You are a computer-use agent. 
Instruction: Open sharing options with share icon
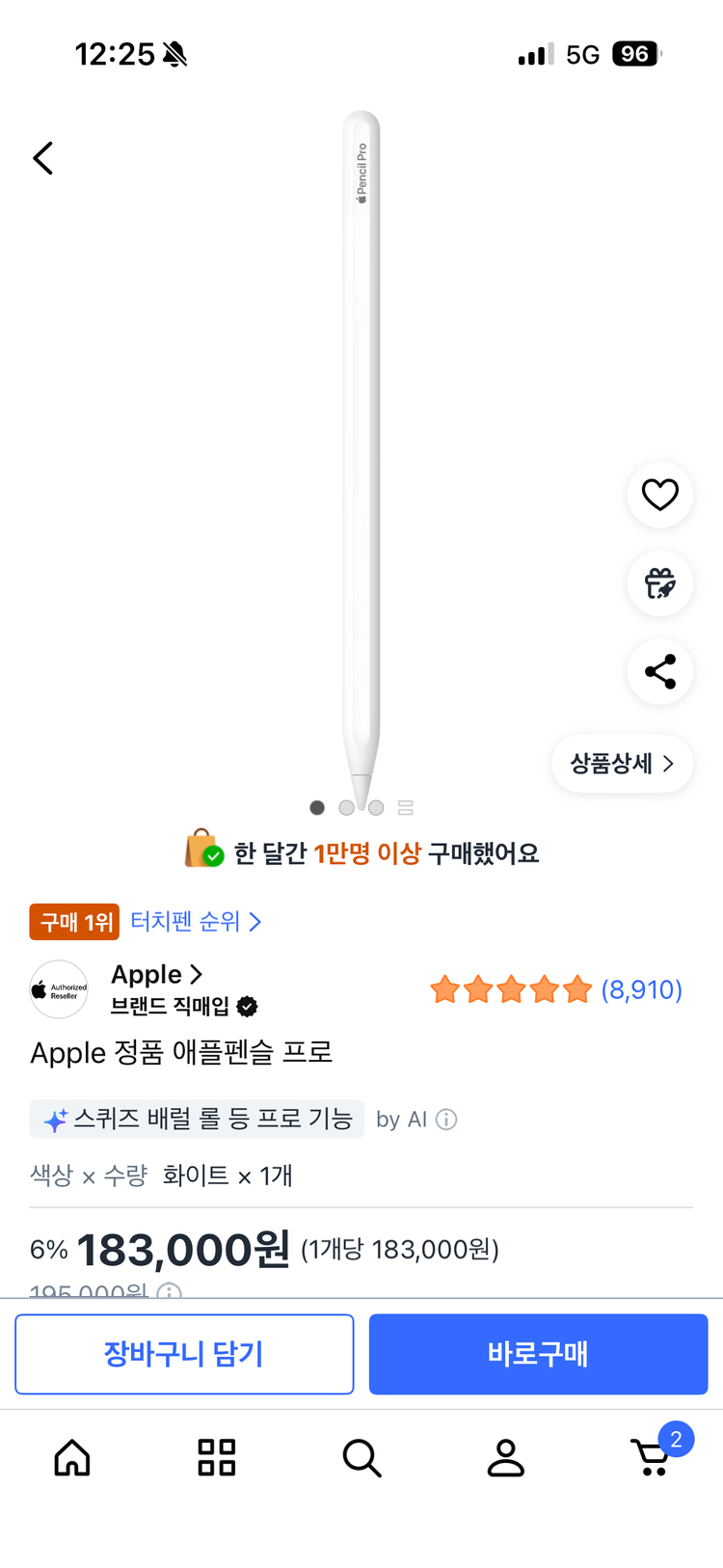point(659,672)
